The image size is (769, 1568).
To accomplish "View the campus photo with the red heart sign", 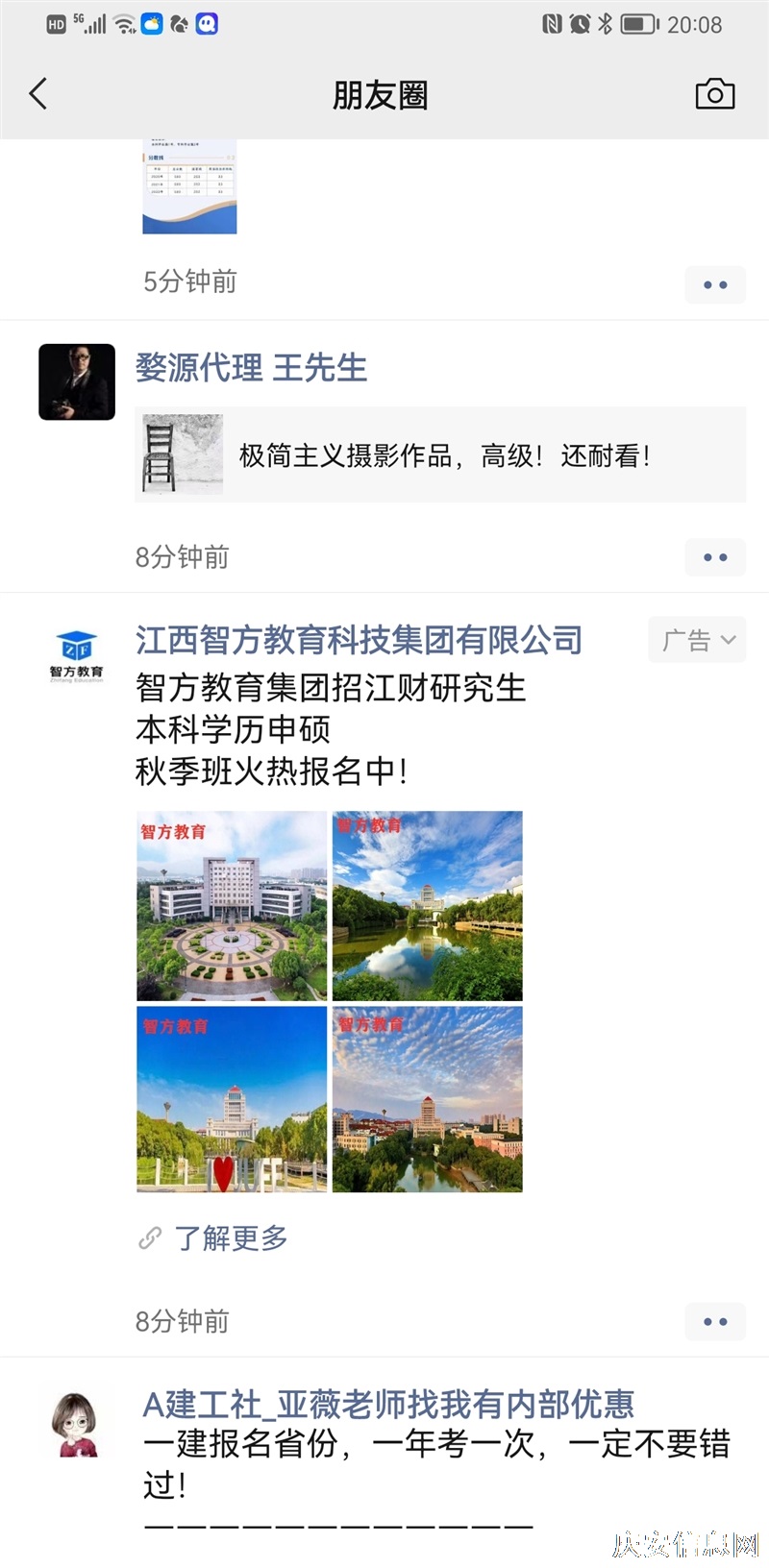I will pyautogui.click(x=232, y=1099).
